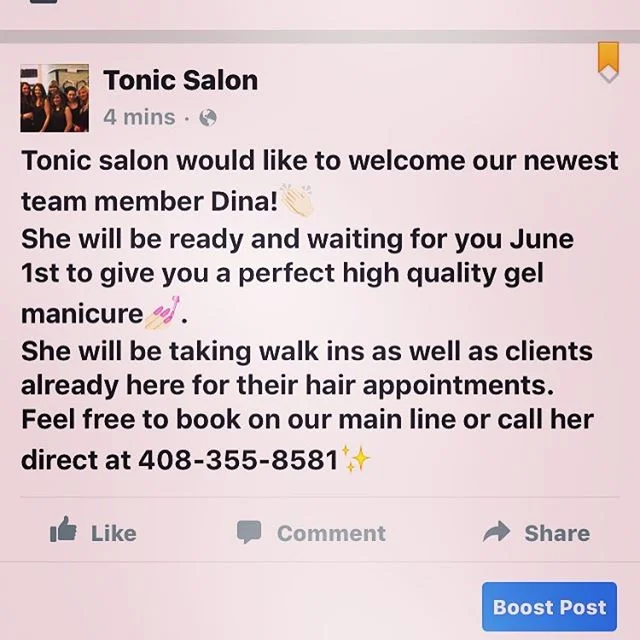Open Tonic Salon's profile picture
The width and height of the screenshot is (640, 640).
[x=55, y=100]
